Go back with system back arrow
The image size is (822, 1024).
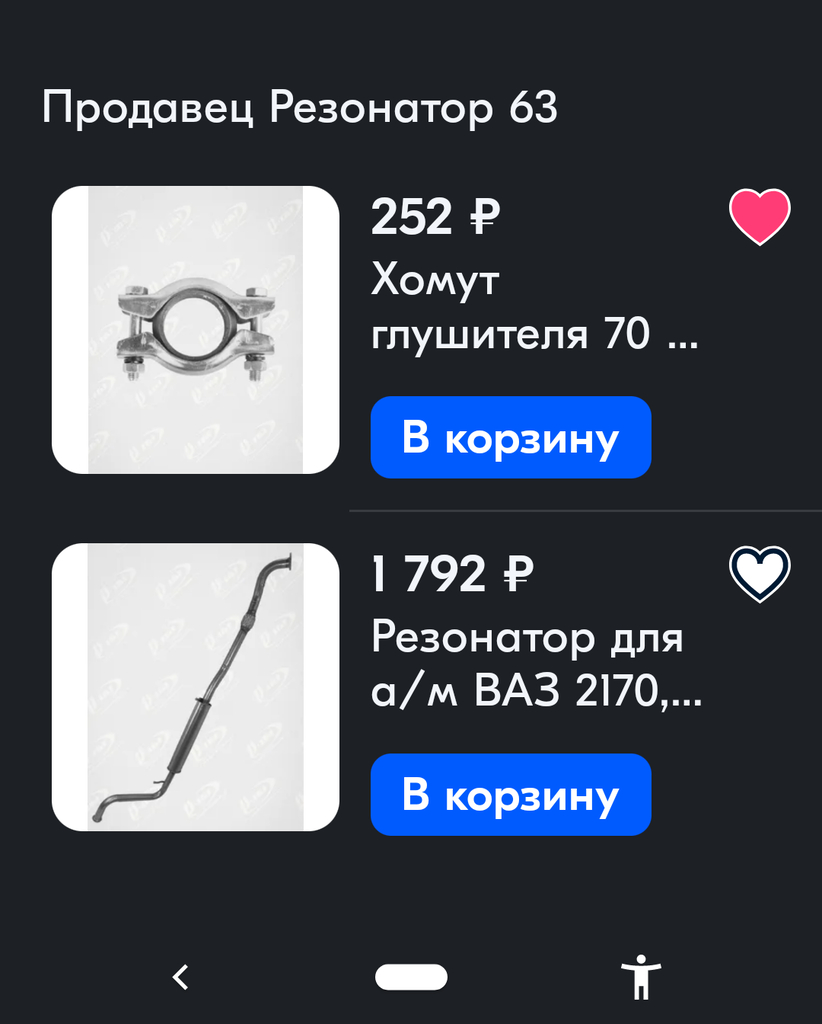tap(180, 977)
